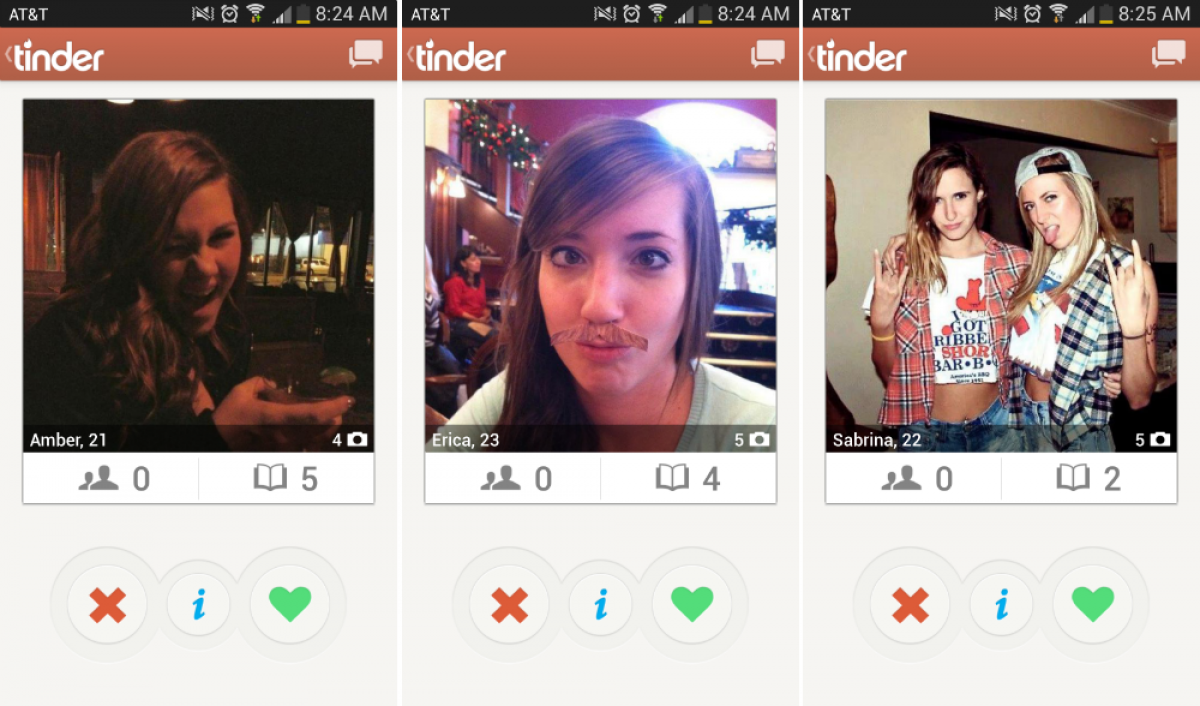Like Erica's profile with the heart
This screenshot has height=706, width=1200.
click(x=692, y=604)
